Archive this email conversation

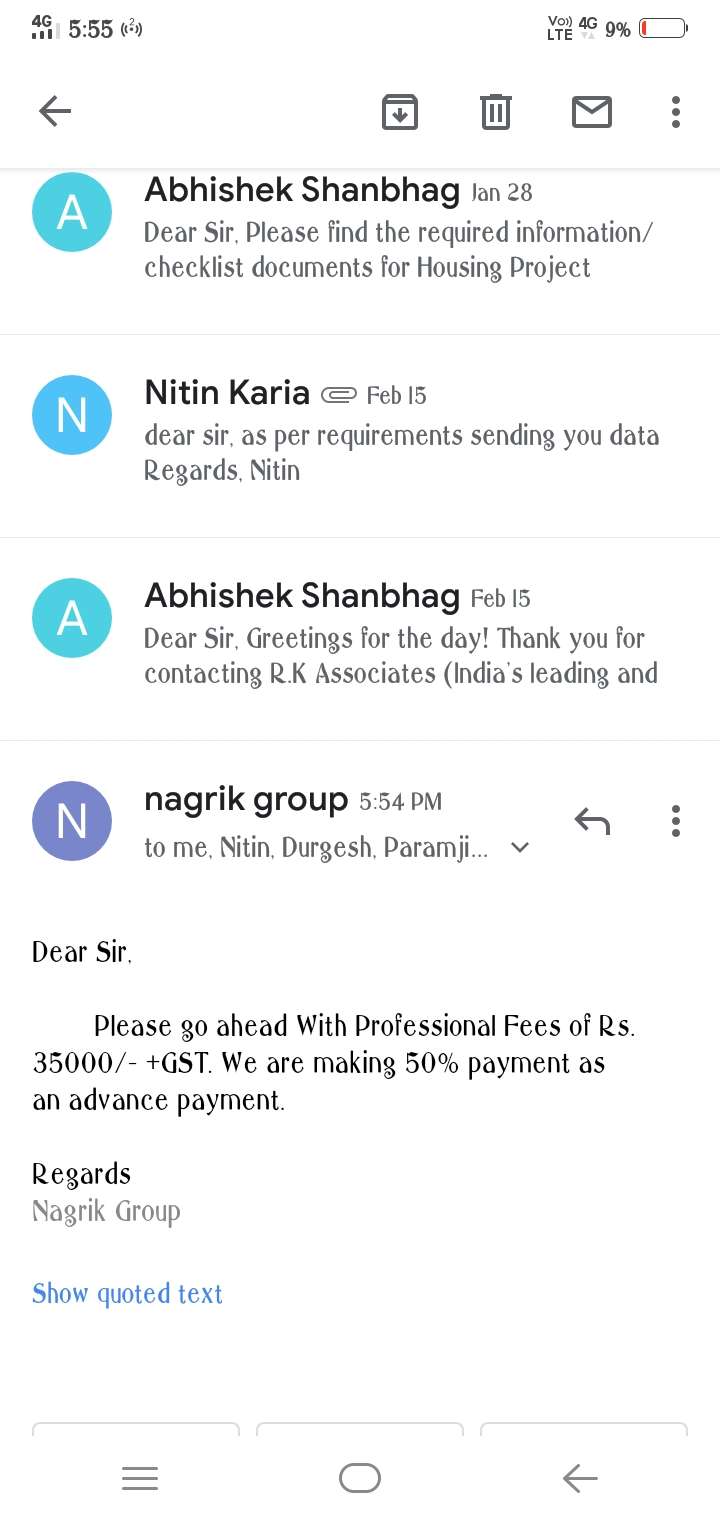400,111
